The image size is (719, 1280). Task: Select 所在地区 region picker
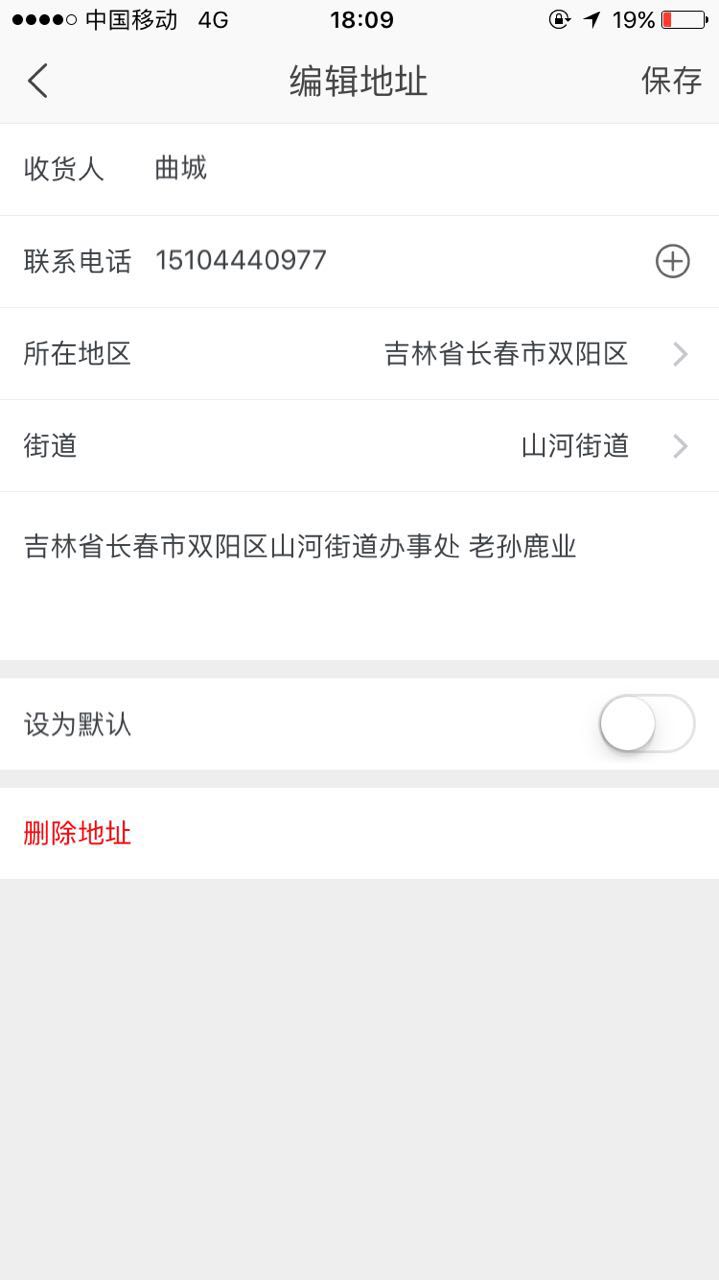506,354
